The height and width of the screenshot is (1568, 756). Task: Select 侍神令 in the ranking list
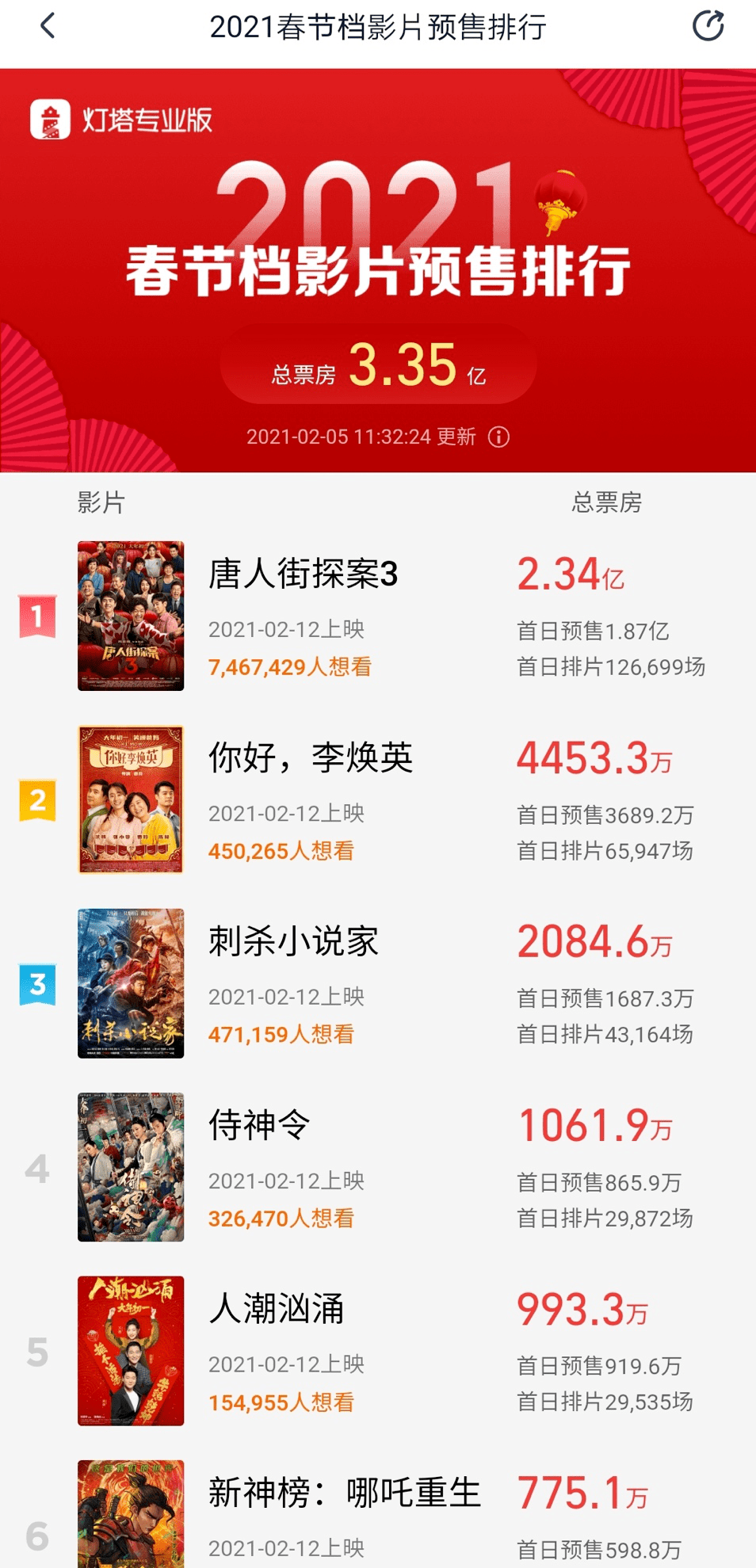click(x=378, y=1167)
